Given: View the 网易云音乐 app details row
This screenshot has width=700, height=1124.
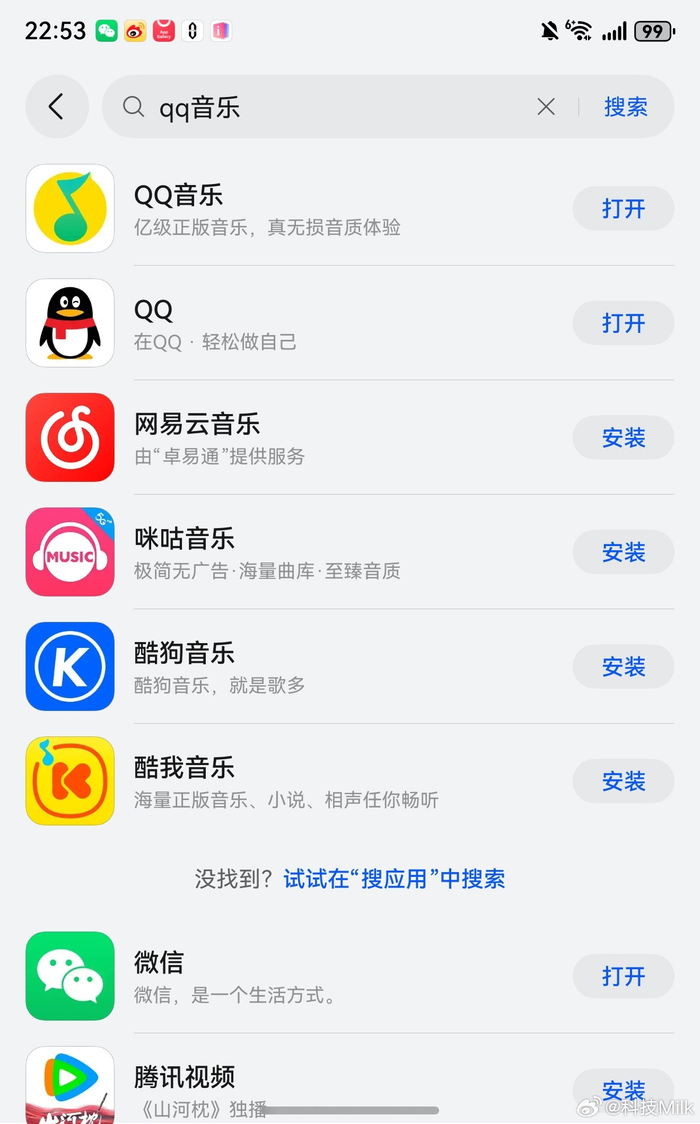Looking at the screenshot, I should click(300, 438).
